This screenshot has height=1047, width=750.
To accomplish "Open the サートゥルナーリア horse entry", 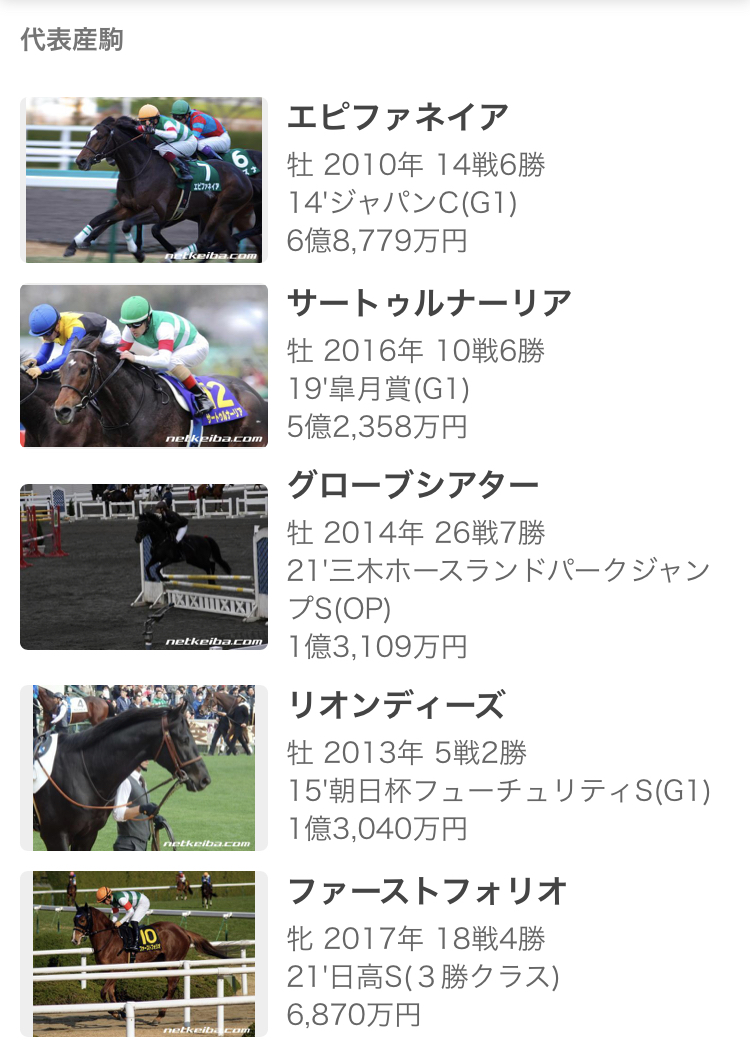I will click(428, 303).
